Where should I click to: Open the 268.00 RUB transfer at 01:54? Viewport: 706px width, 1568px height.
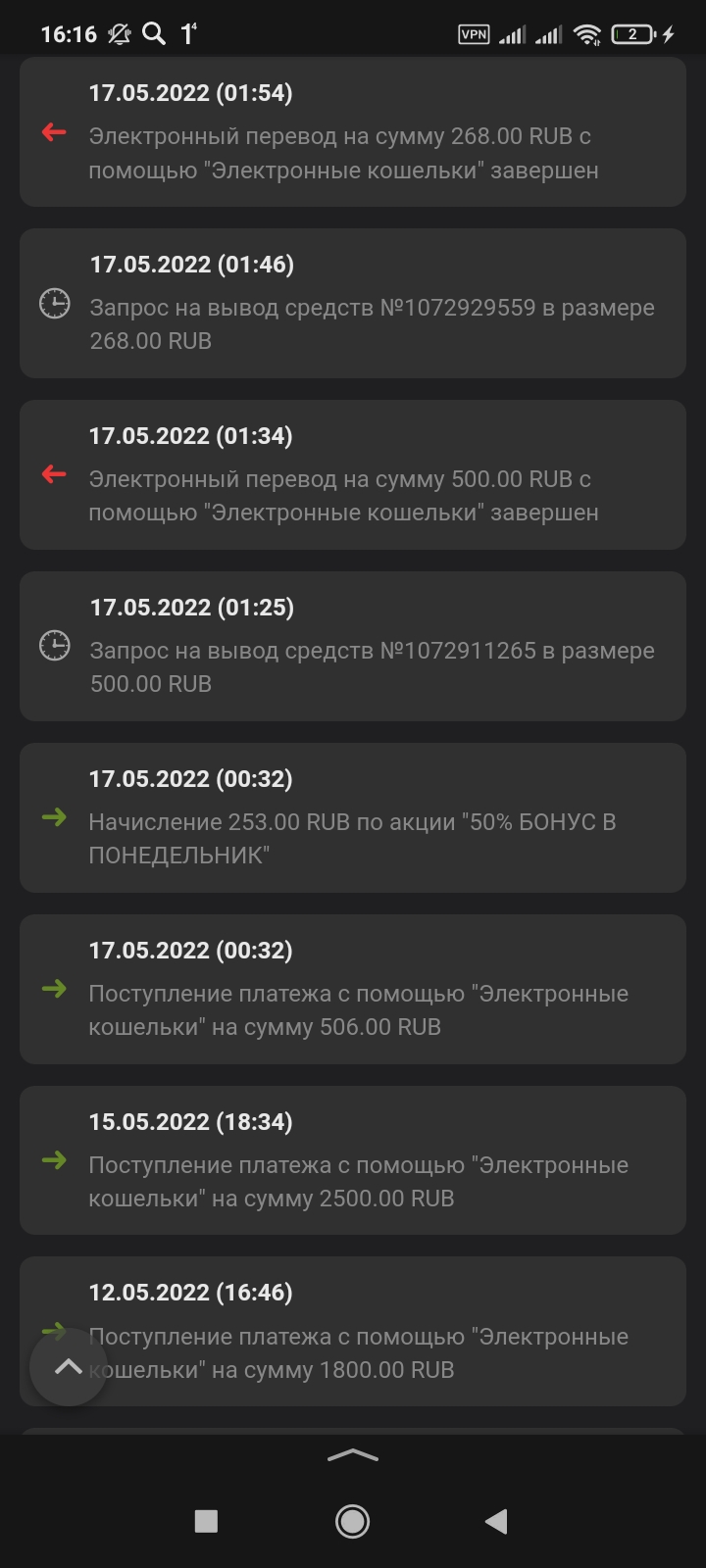click(x=353, y=132)
